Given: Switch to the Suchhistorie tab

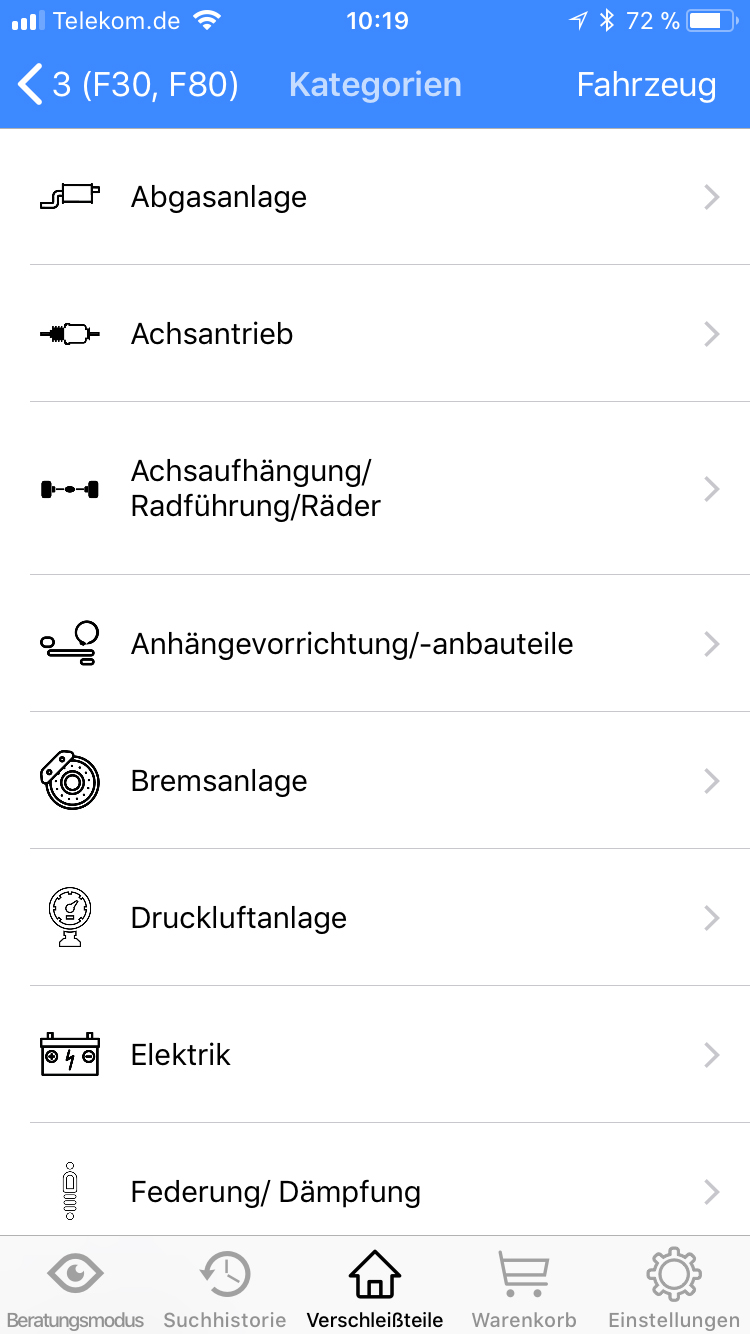Looking at the screenshot, I should tap(225, 1288).
